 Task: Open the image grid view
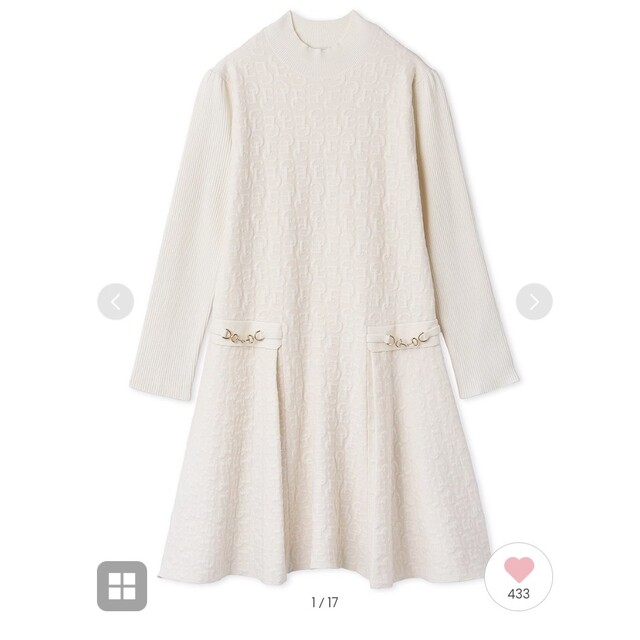(x=122, y=585)
